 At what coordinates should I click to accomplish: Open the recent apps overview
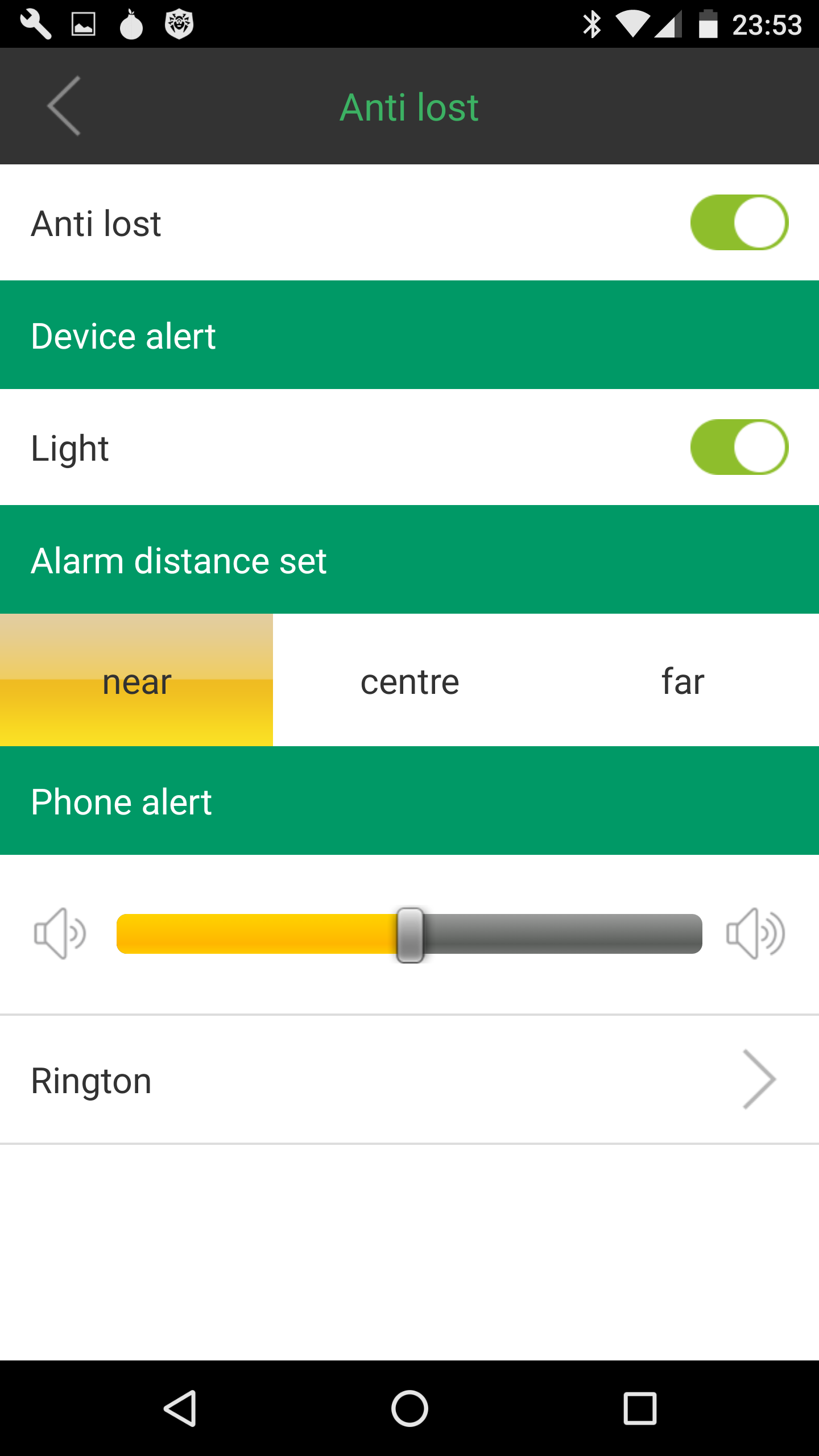click(640, 1408)
